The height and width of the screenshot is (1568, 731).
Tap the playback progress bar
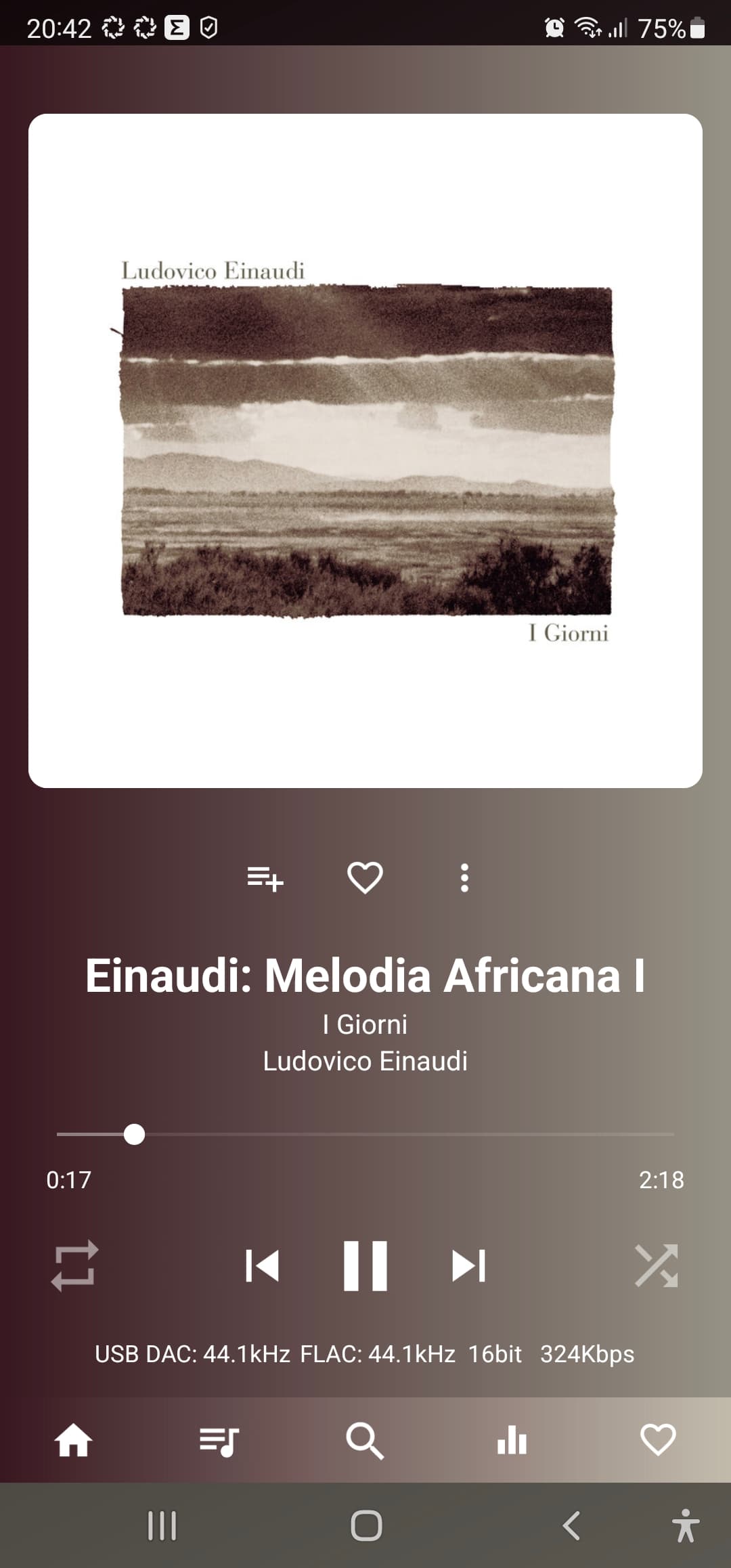click(365, 1134)
